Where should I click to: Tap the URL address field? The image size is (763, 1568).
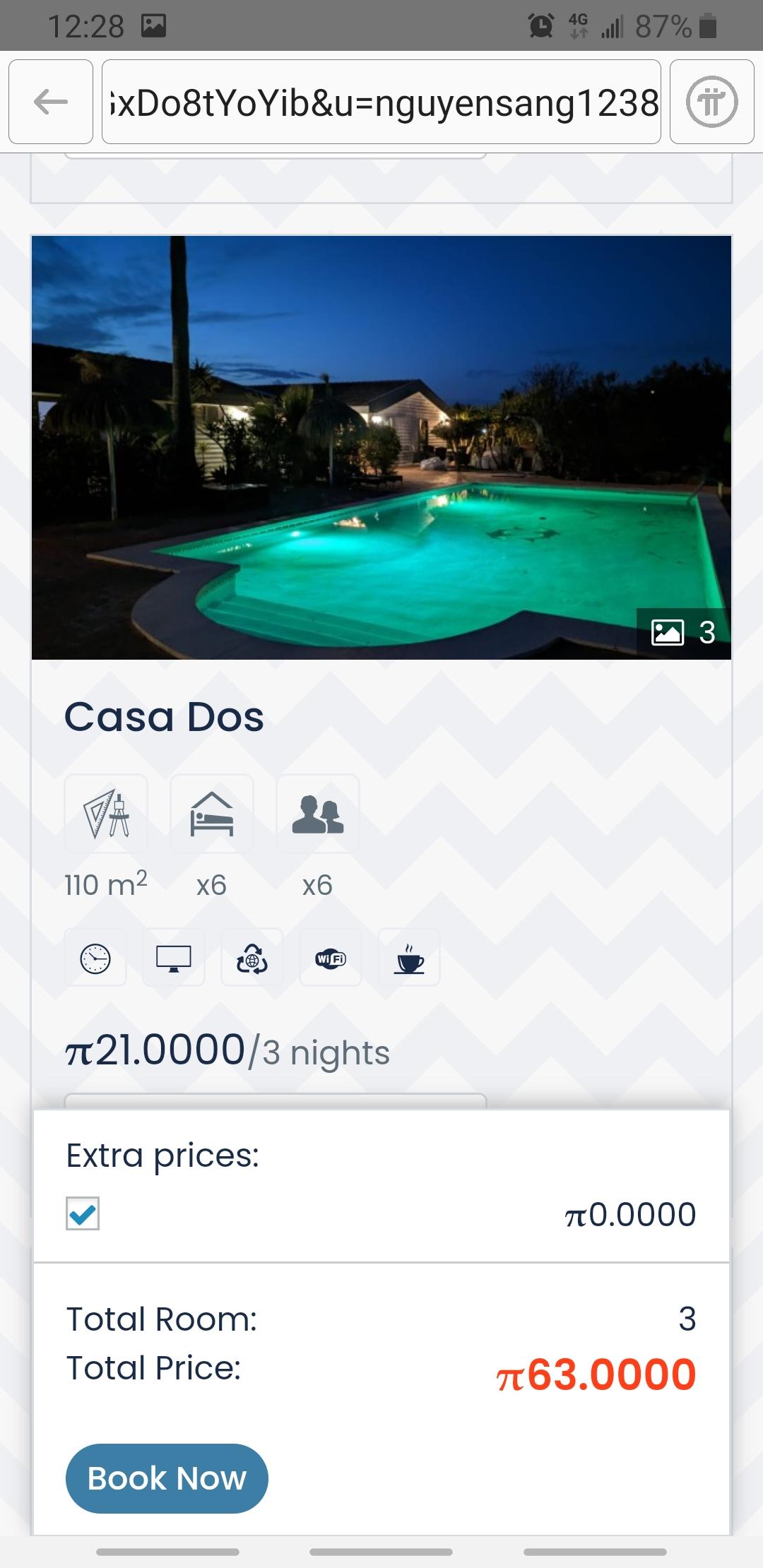tap(381, 102)
